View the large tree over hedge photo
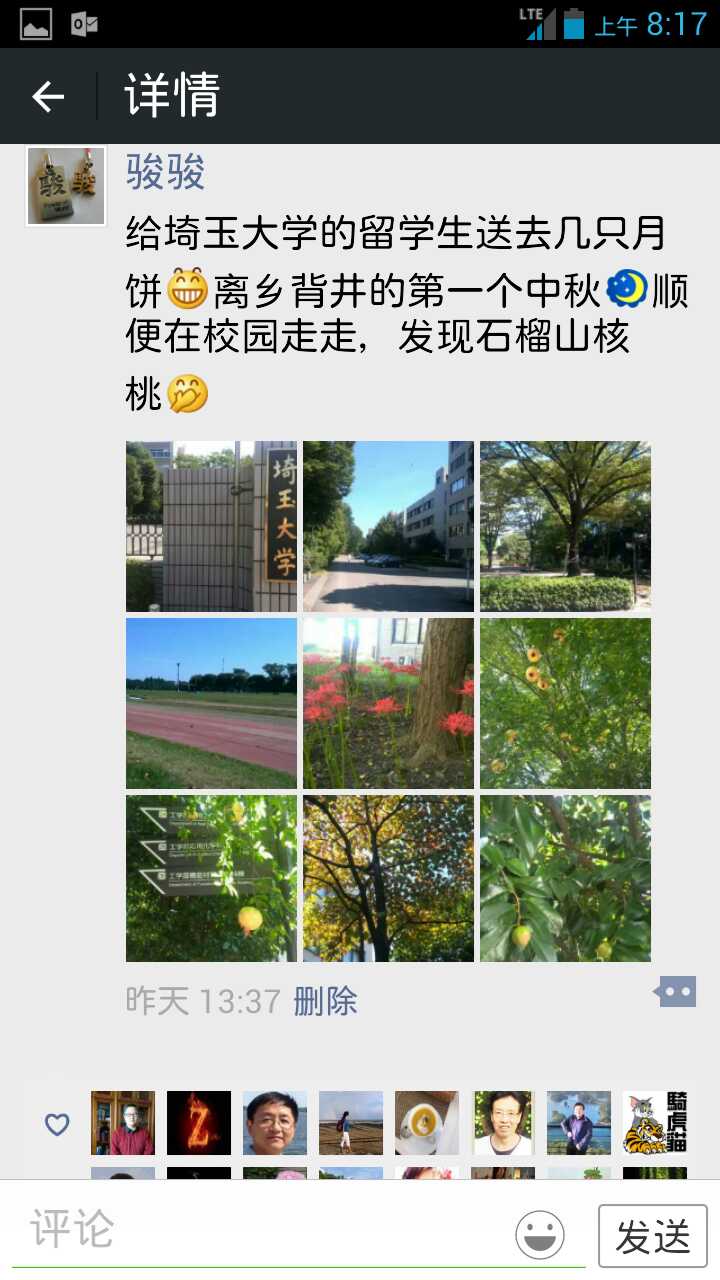The height and width of the screenshot is (1280, 720). click(x=565, y=526)
